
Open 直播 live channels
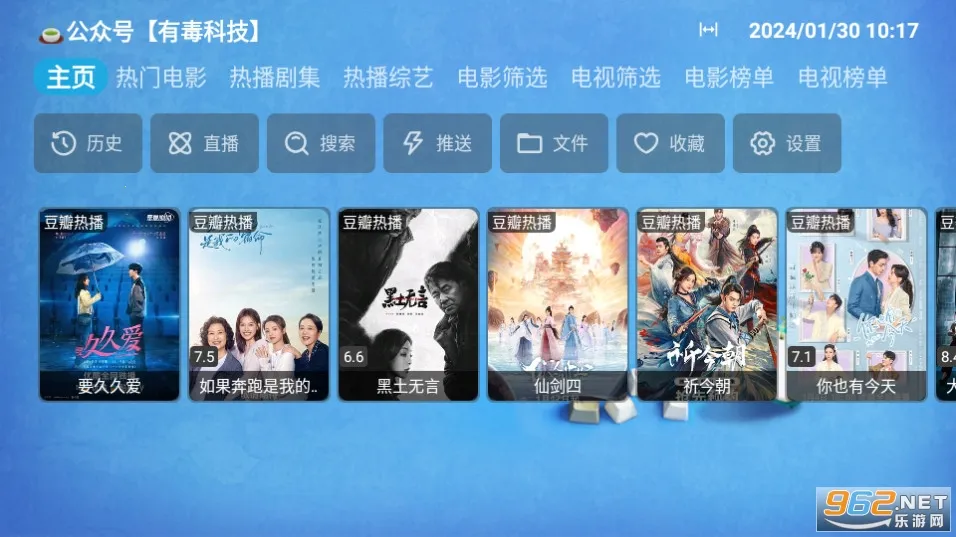pos(204,143)
